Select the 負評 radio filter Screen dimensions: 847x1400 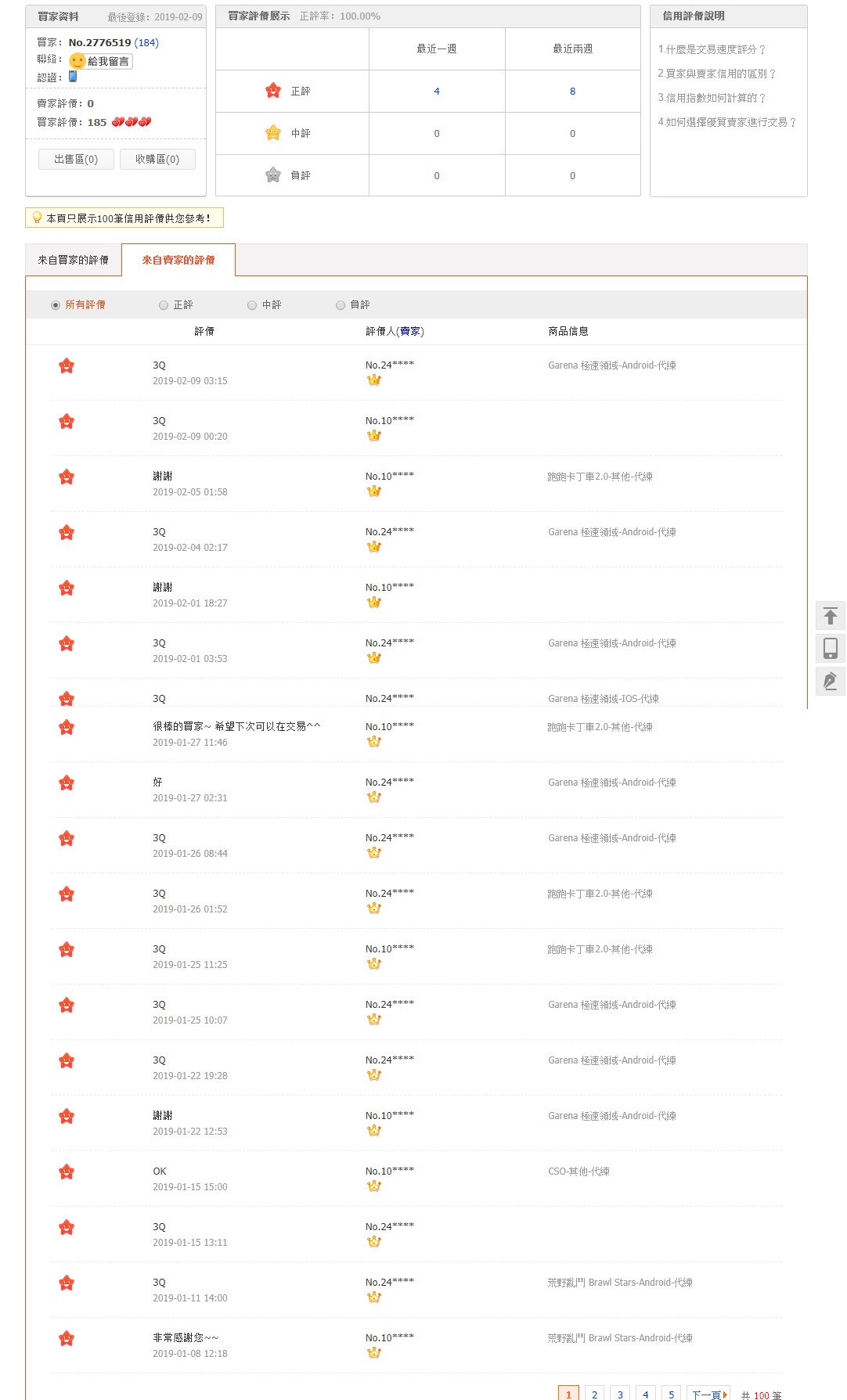341,305
